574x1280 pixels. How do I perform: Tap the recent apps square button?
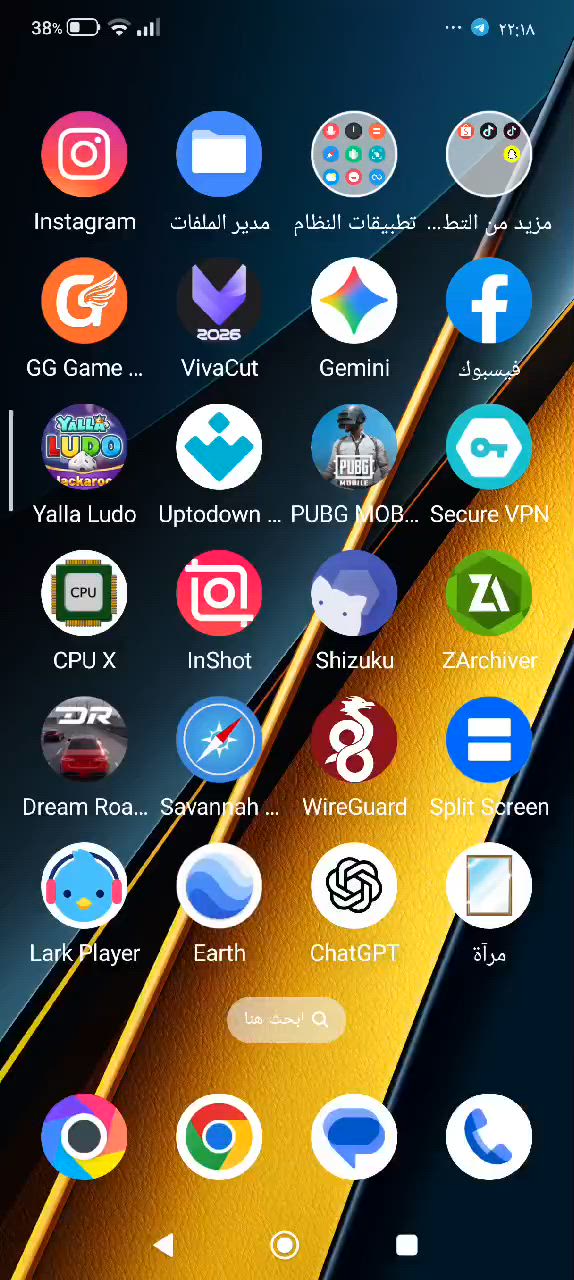pos(406,1245)
